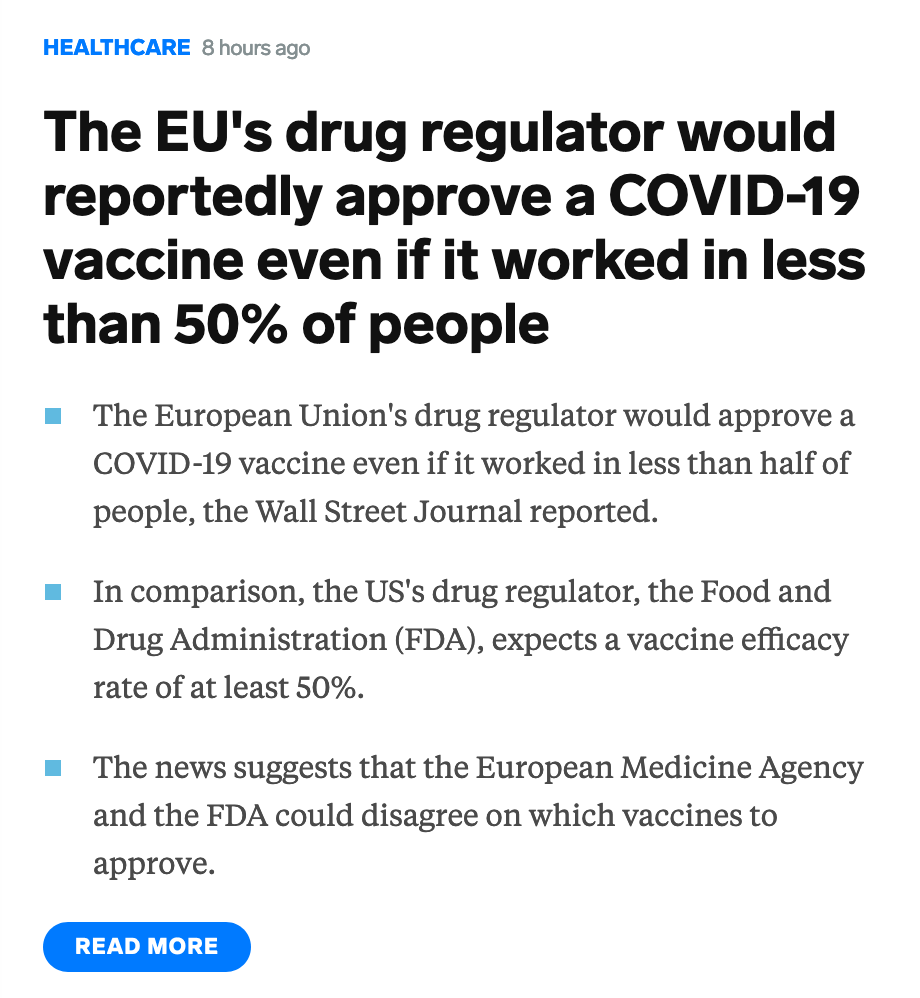Click the first blue bullet square marker
The width and height of the screenshot is (920, 998).
click(x=51, y=414)
